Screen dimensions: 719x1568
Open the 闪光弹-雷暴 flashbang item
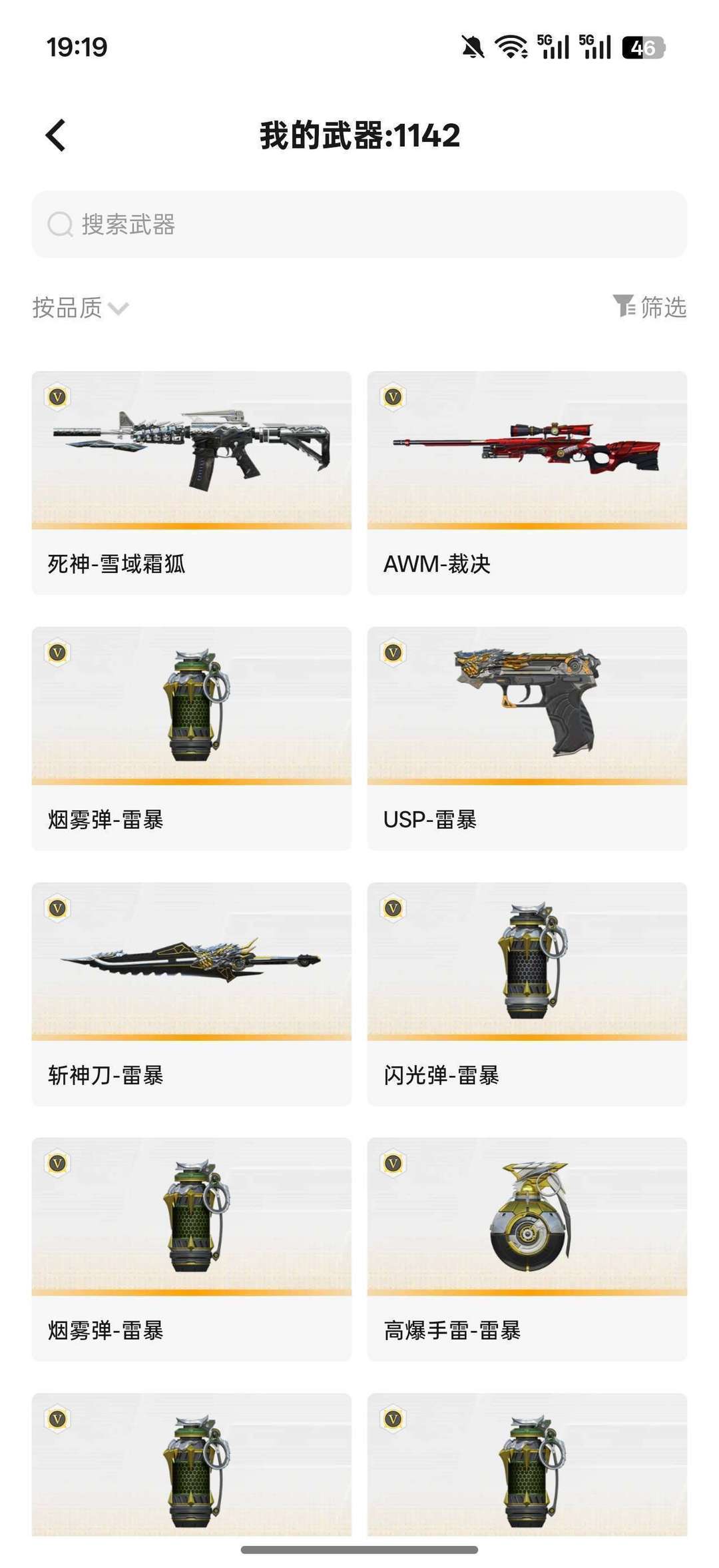click(x=526, y=986)
